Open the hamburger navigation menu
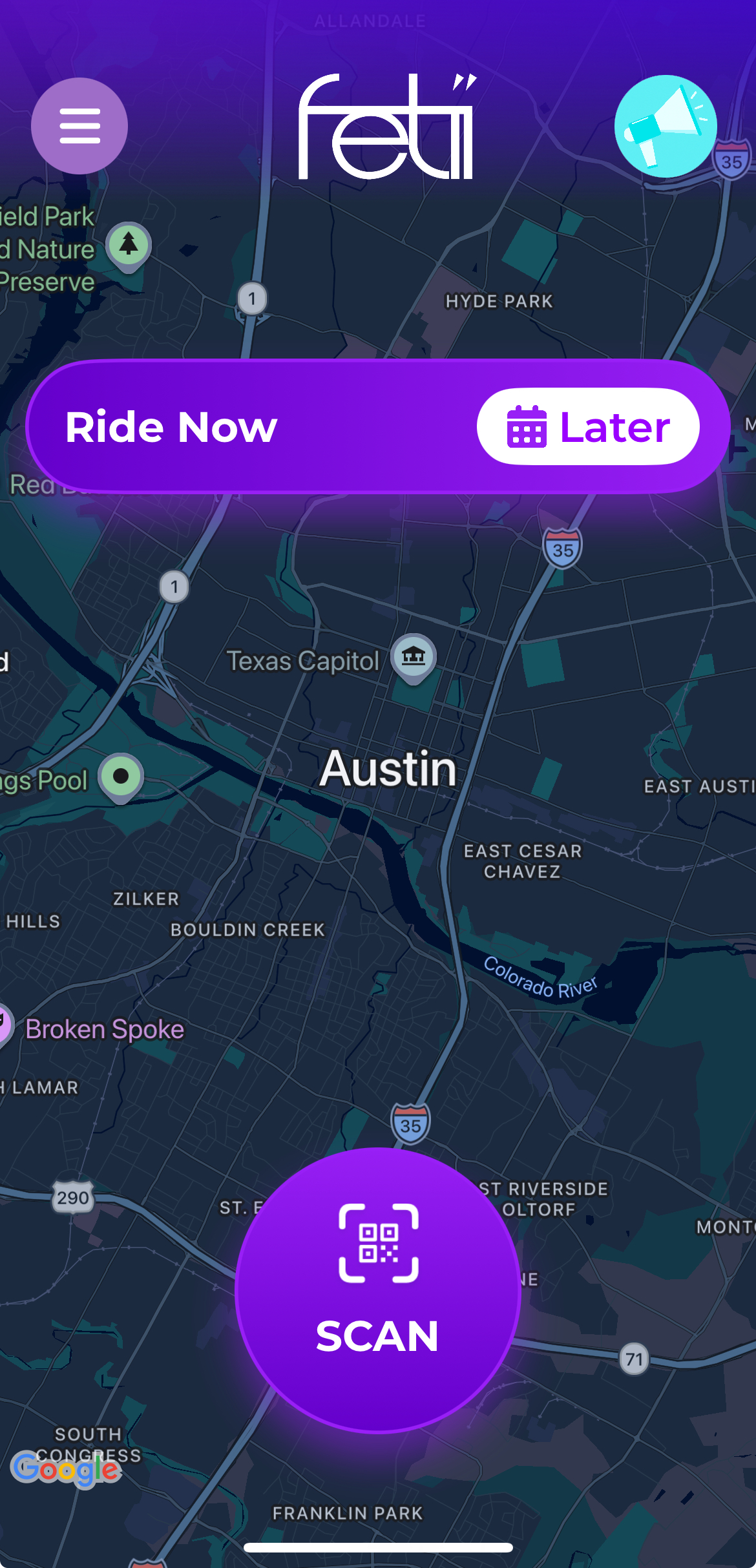This screenshot has height=1568, width=756. 79,127
